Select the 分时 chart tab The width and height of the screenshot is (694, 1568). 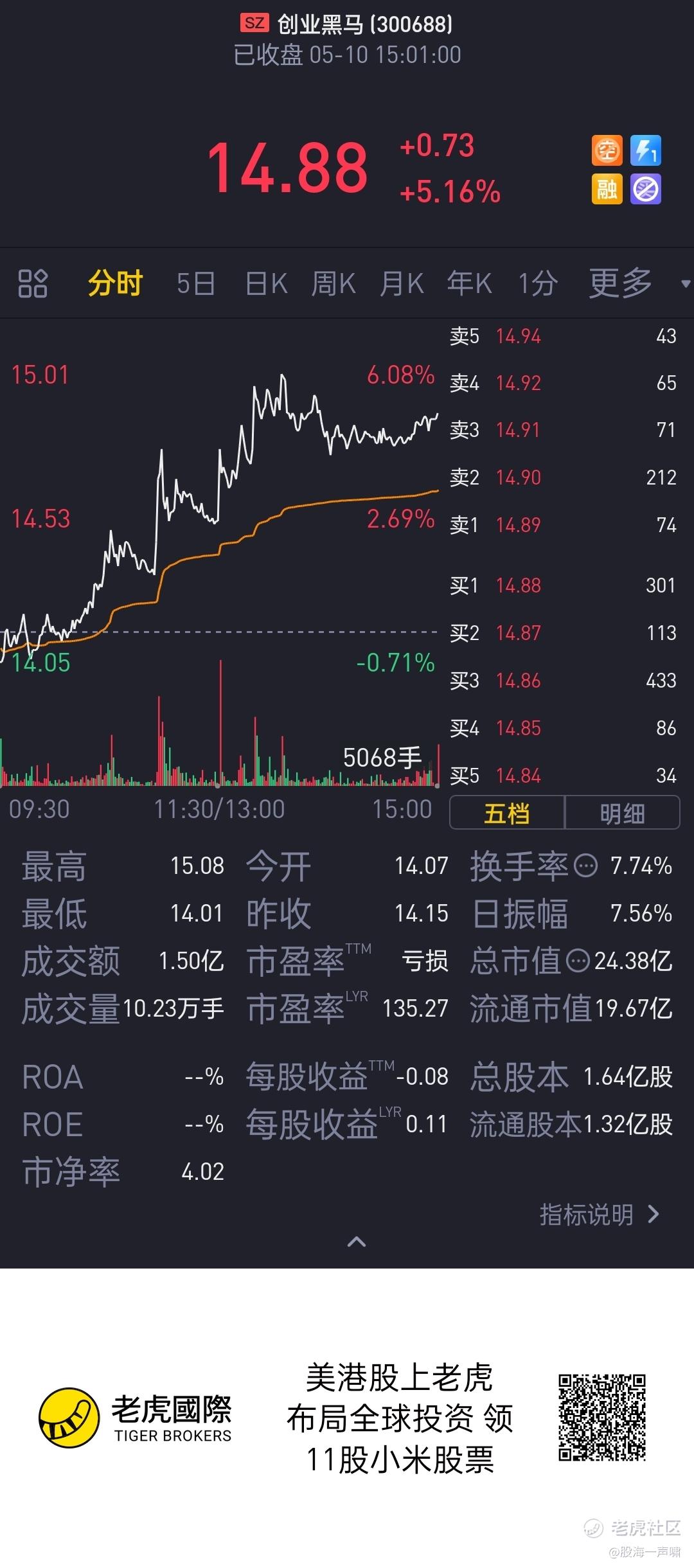115,283
